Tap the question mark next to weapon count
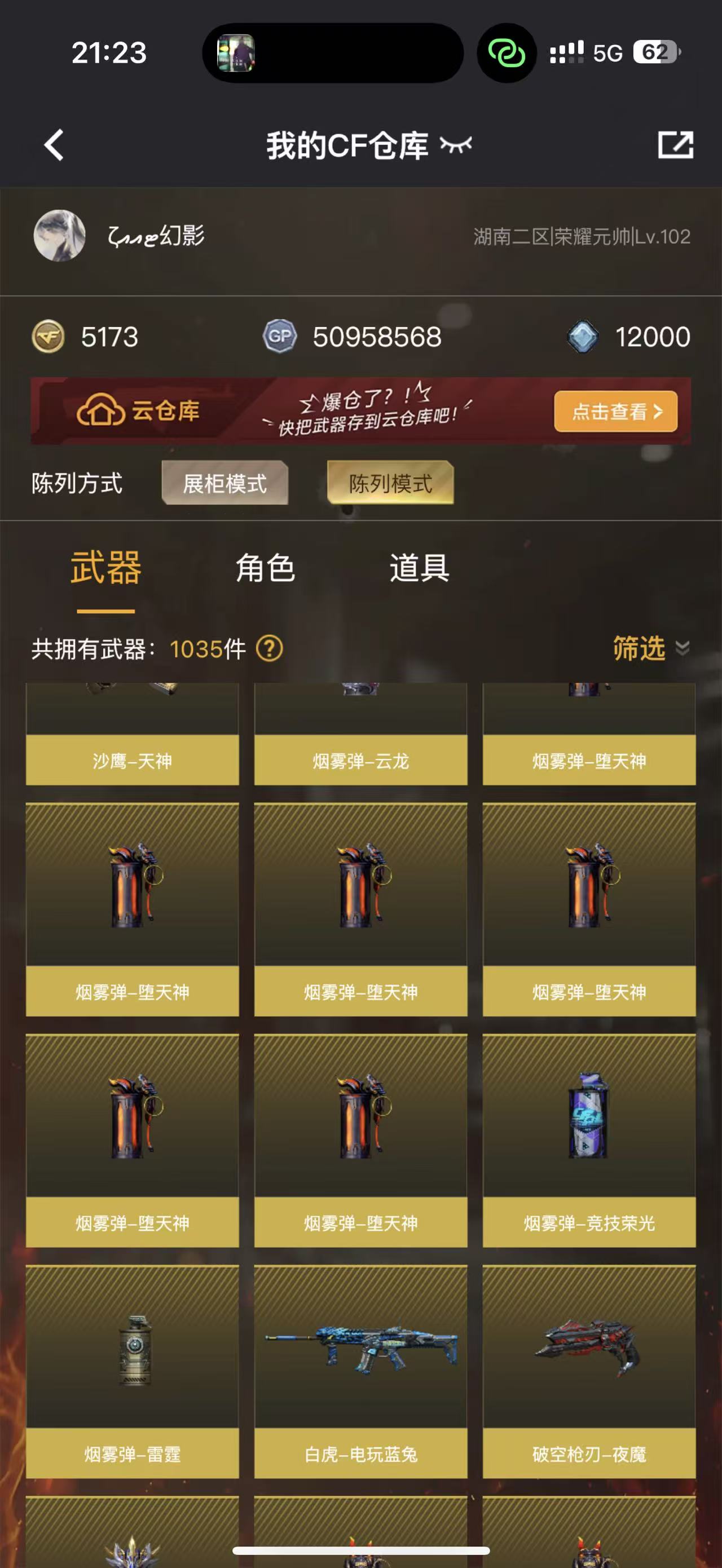The width and height of the screenshot is (722, 1568). click(x=269, y=648)
